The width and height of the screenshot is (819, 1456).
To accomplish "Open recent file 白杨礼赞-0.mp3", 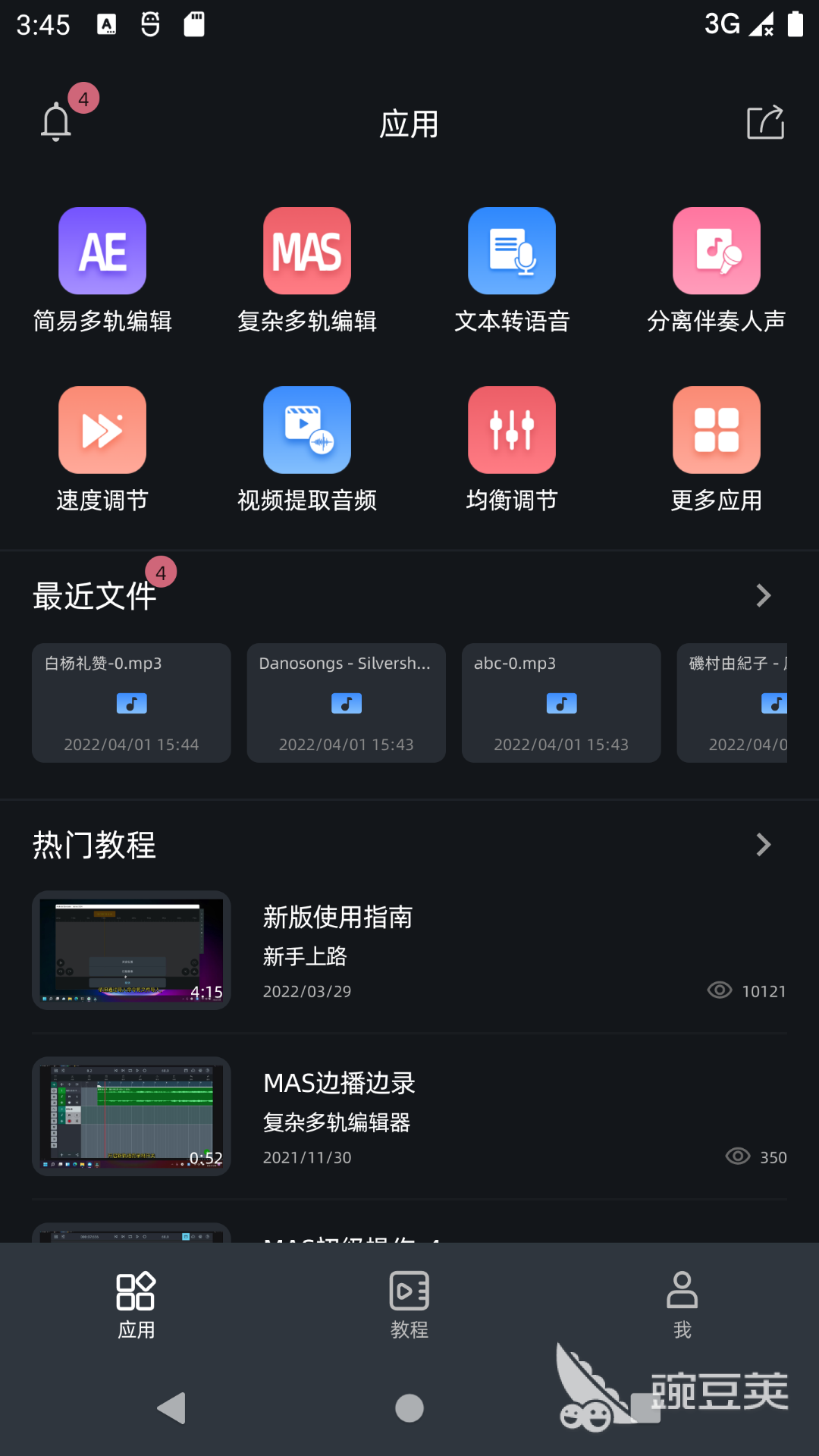I will point(130,702).
